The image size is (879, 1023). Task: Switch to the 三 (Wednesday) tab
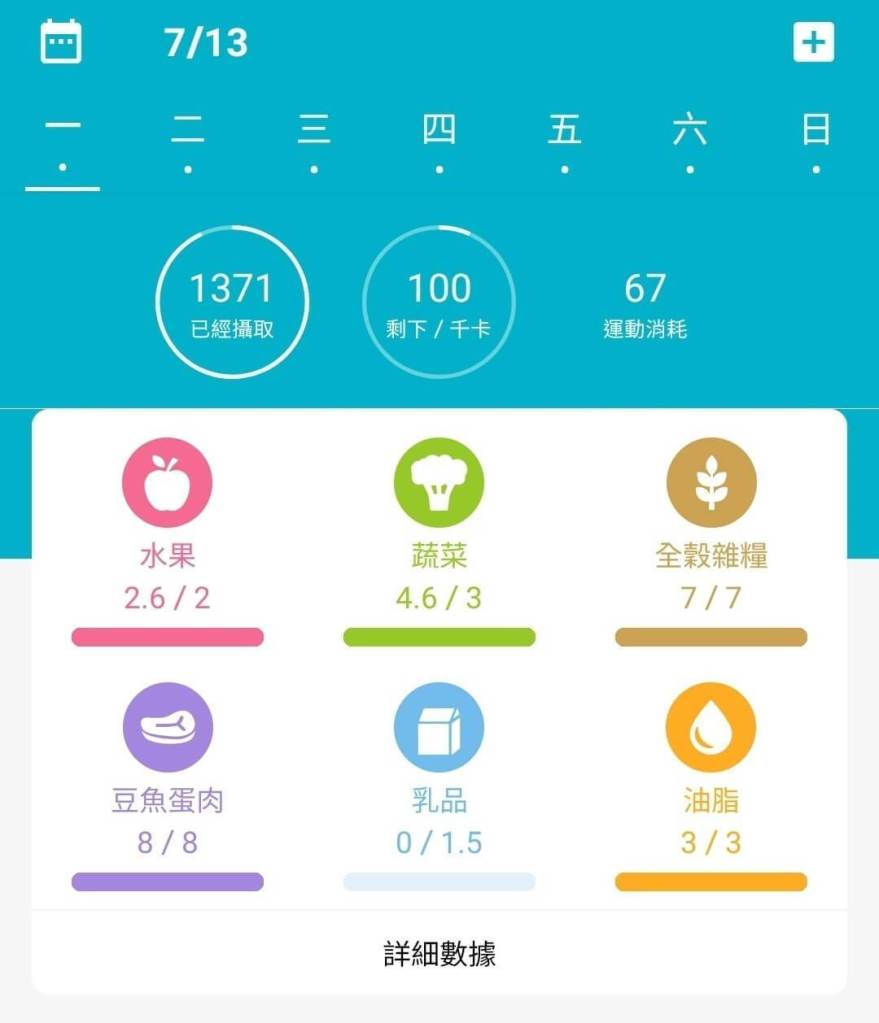(x=314, y=140)
